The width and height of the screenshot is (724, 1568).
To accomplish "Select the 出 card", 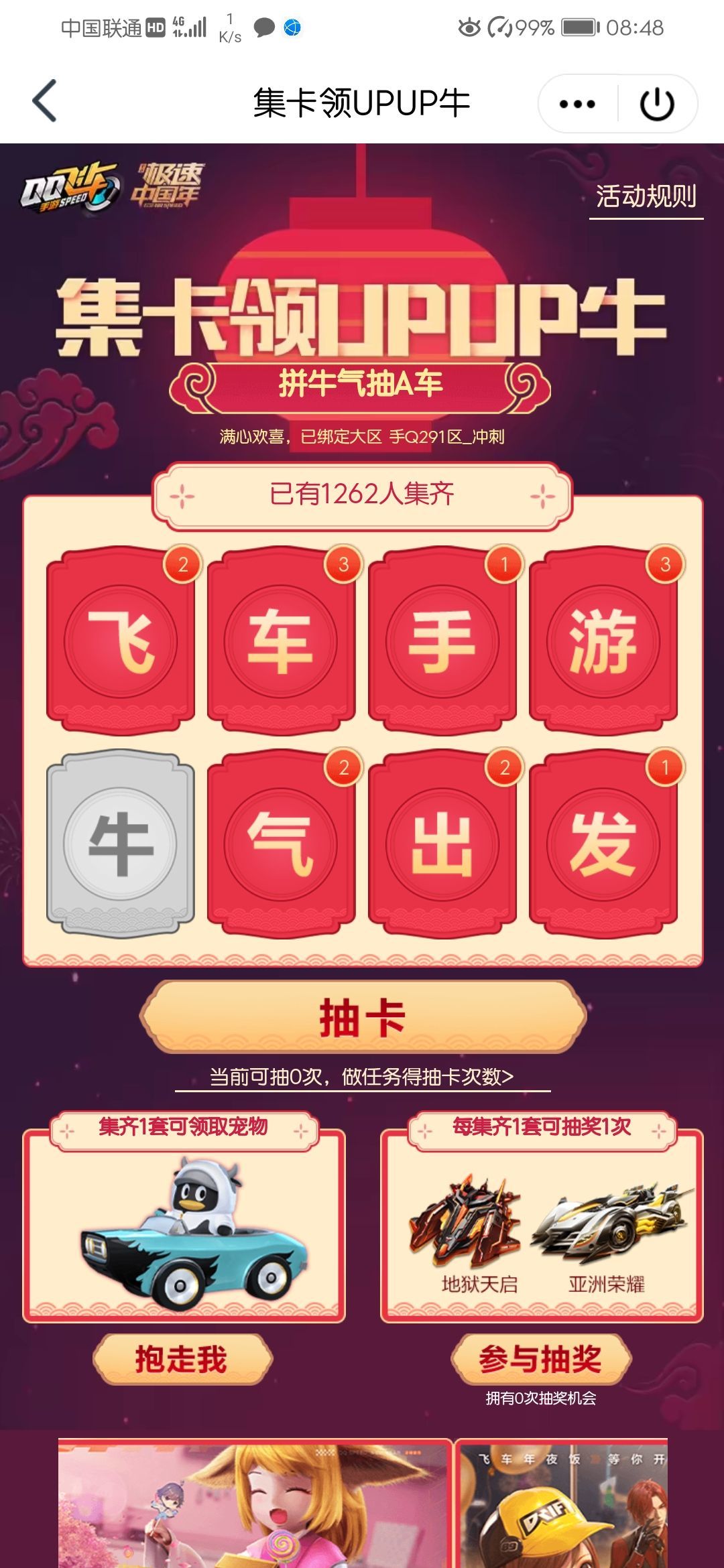I will click(x=442, y=844).
